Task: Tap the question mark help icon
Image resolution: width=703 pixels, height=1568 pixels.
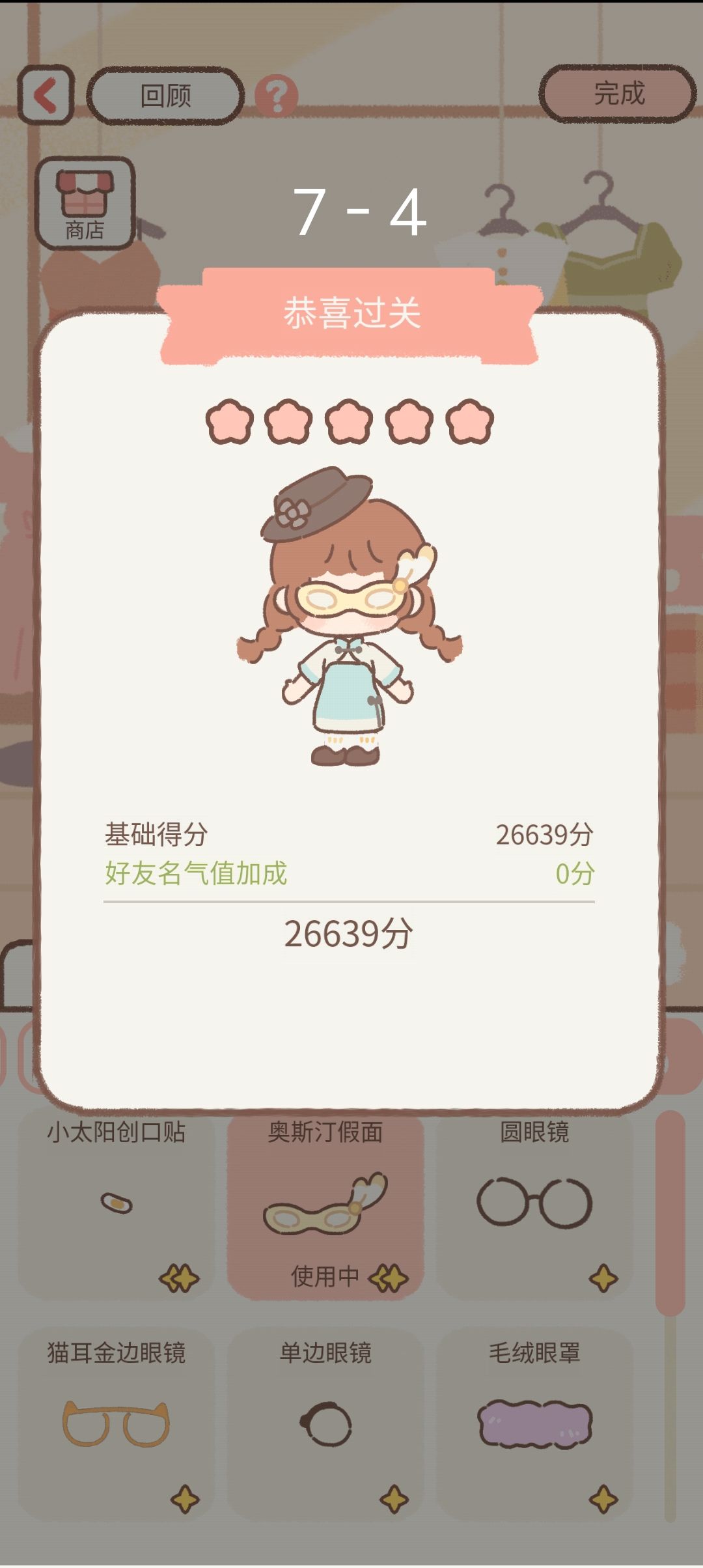Action: tap(277, 94)
